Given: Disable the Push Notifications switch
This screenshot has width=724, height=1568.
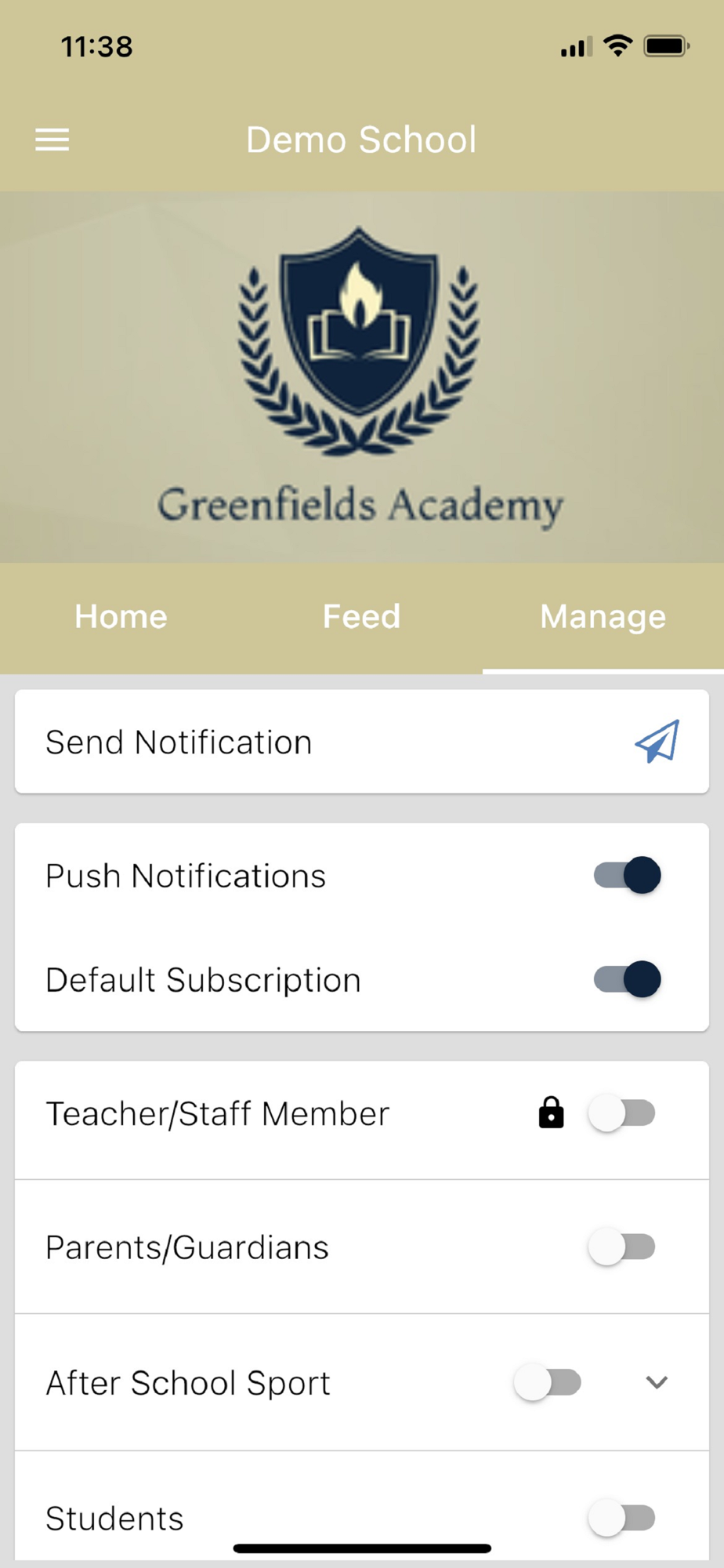Looking at the screenshot, I should tap(627, 875).
